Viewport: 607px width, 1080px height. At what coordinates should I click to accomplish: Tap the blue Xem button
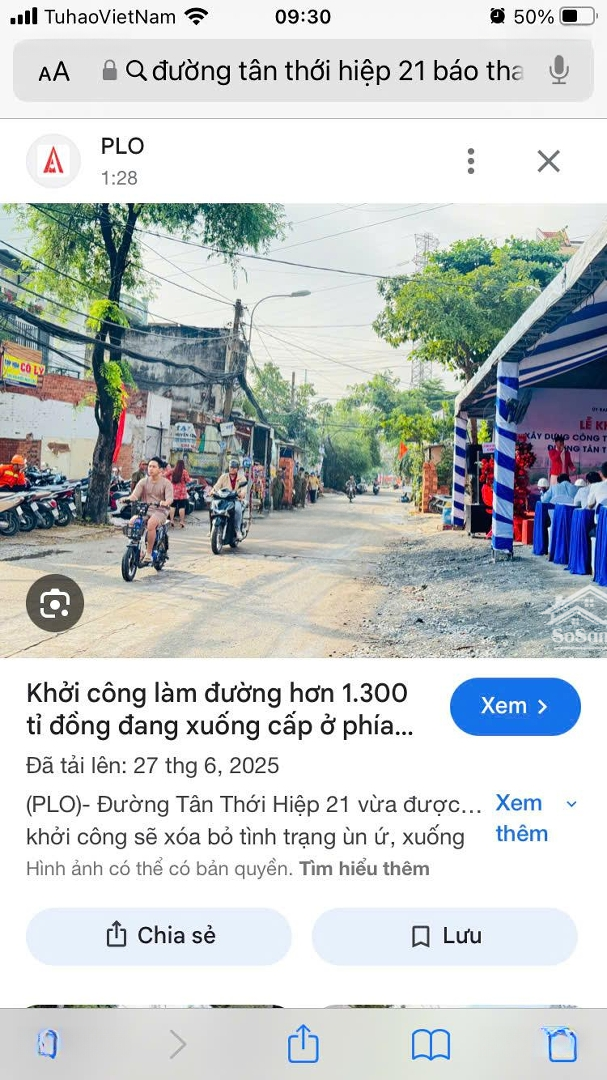tap(515, 706)
